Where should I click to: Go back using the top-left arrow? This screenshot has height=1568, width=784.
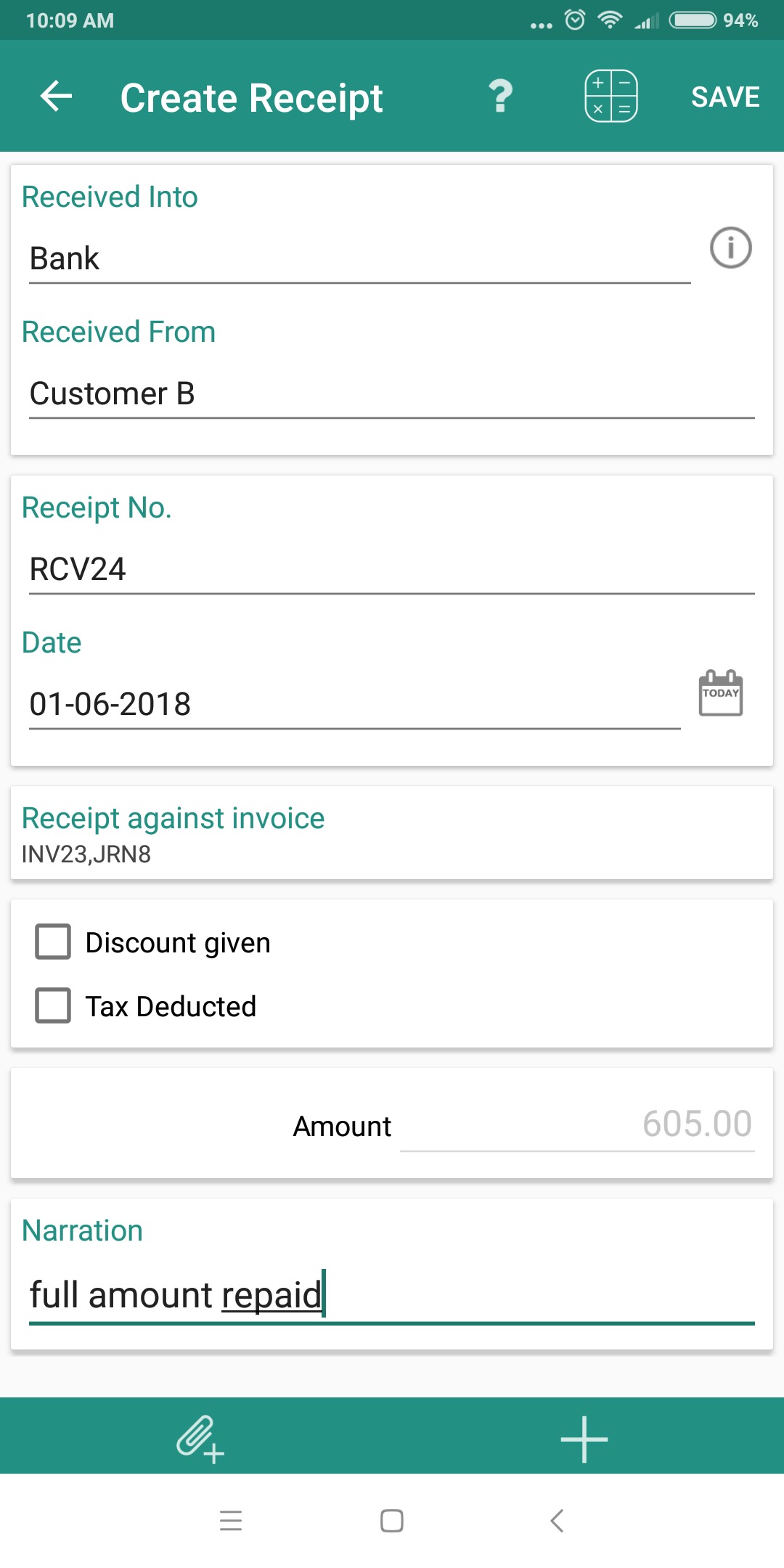click(56, 97)
